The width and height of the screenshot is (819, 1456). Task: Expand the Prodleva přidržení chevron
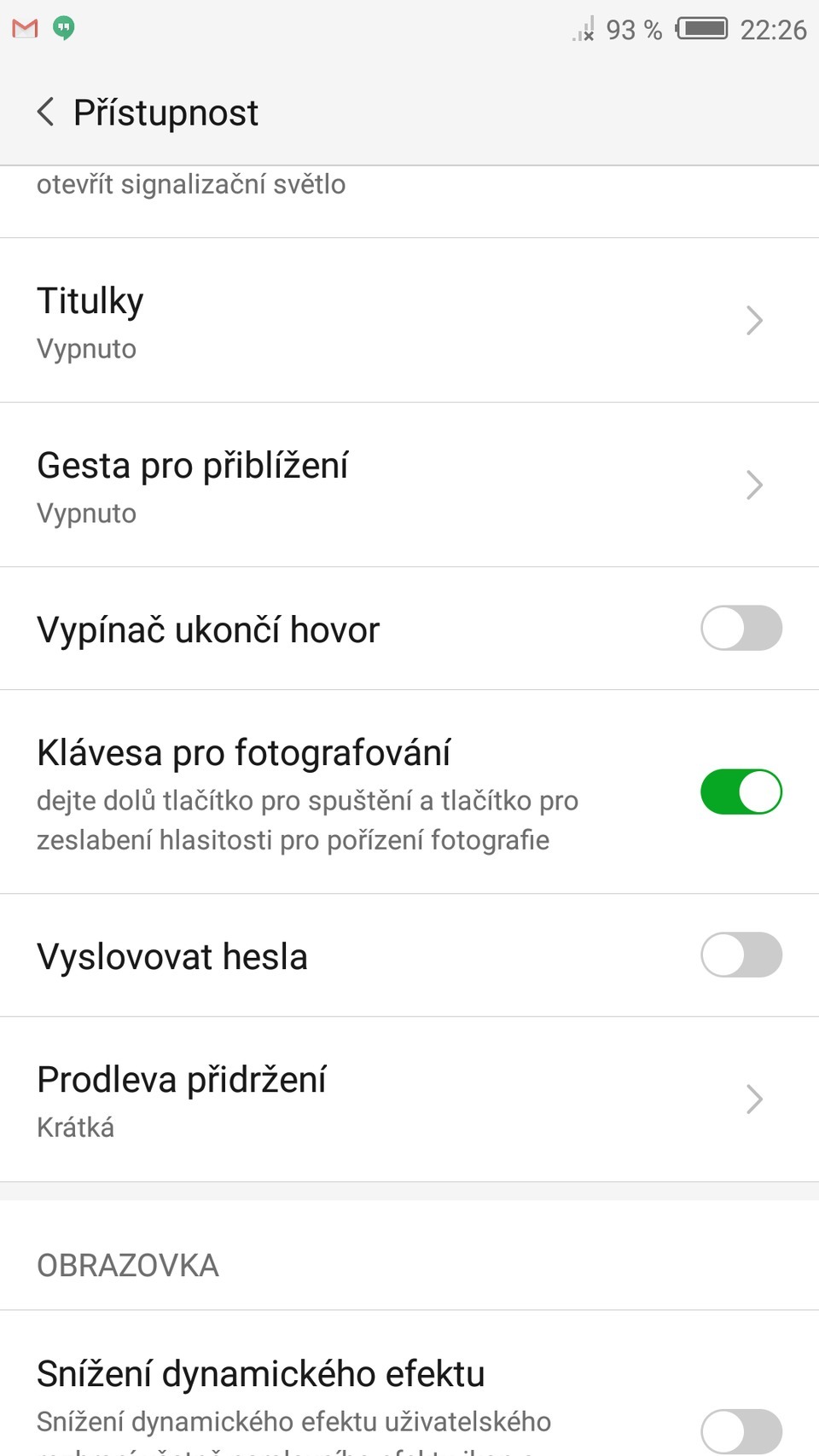[754, 1099]
